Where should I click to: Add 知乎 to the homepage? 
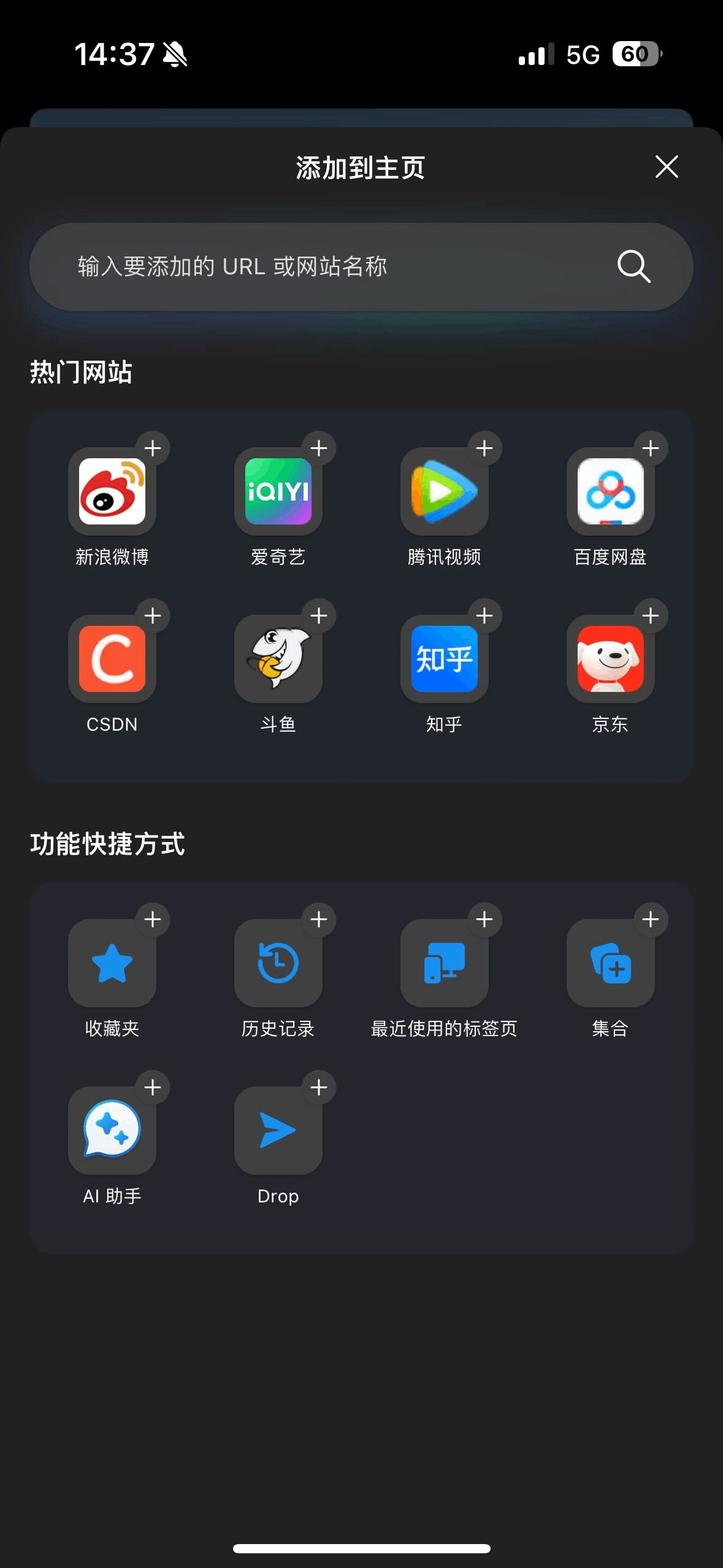[484, 616]
